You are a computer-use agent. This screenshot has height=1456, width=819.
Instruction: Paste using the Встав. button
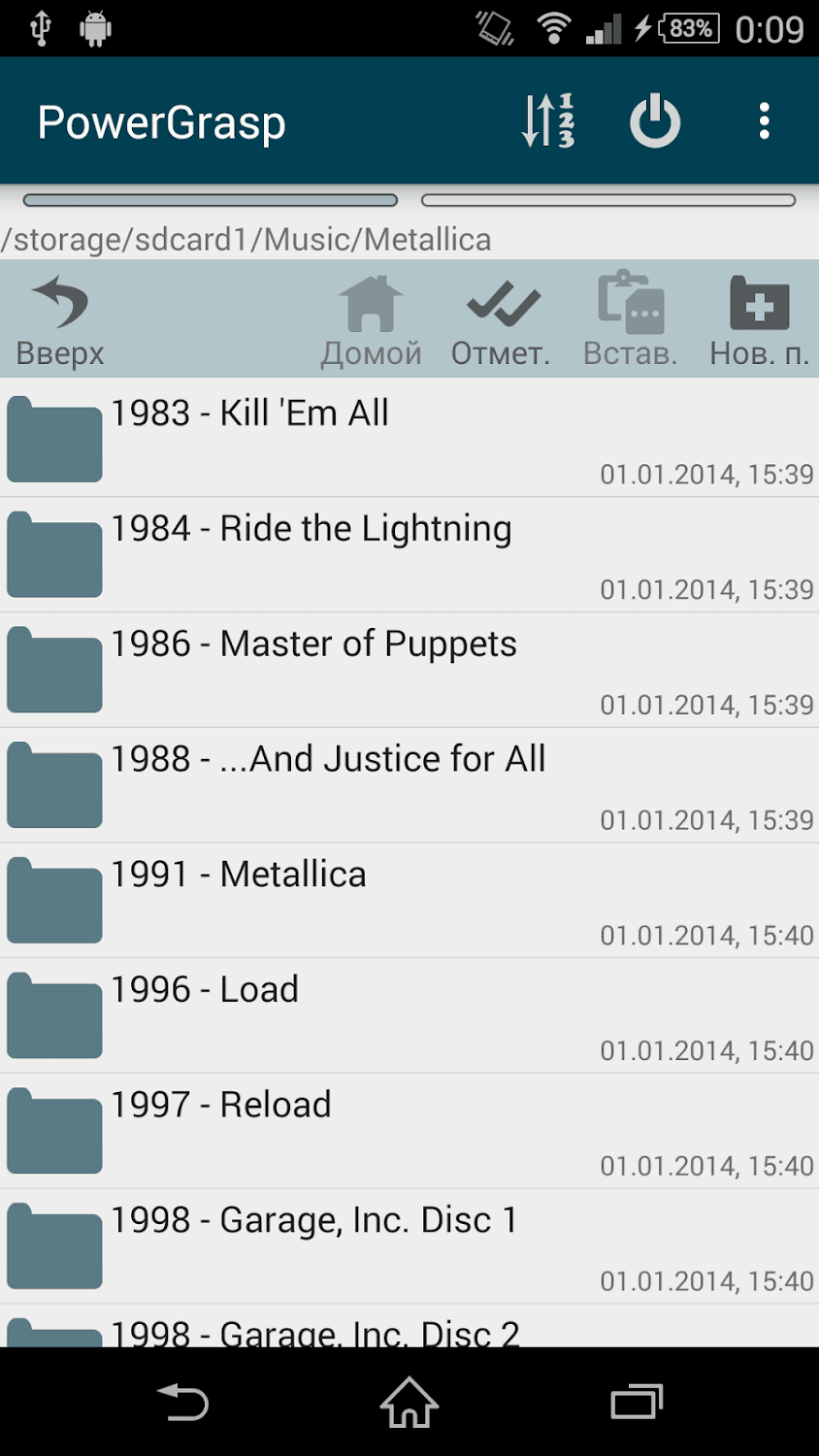630,321
